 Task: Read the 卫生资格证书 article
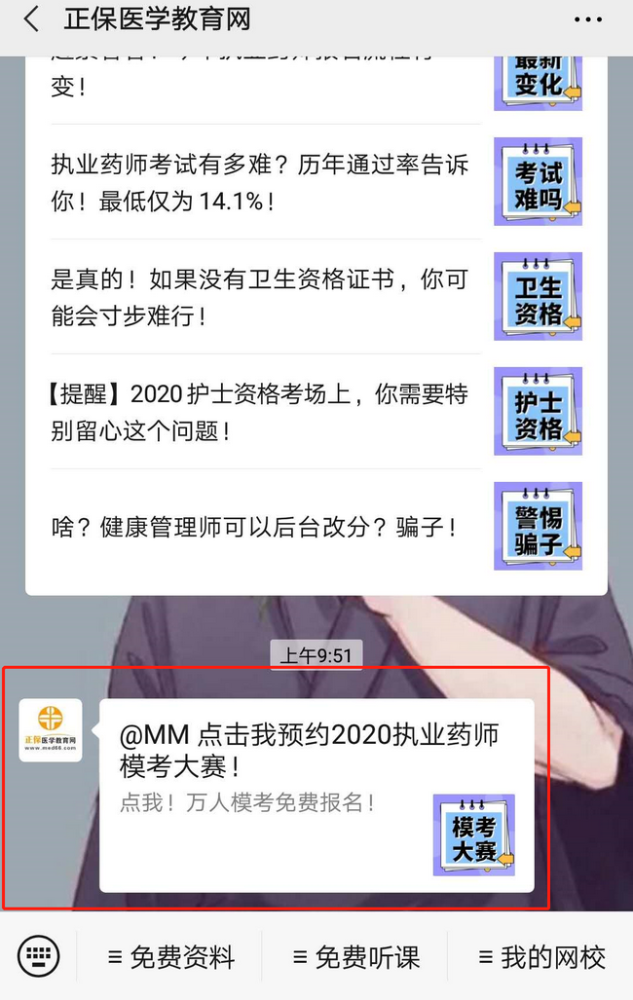click(x=260, y=297)
